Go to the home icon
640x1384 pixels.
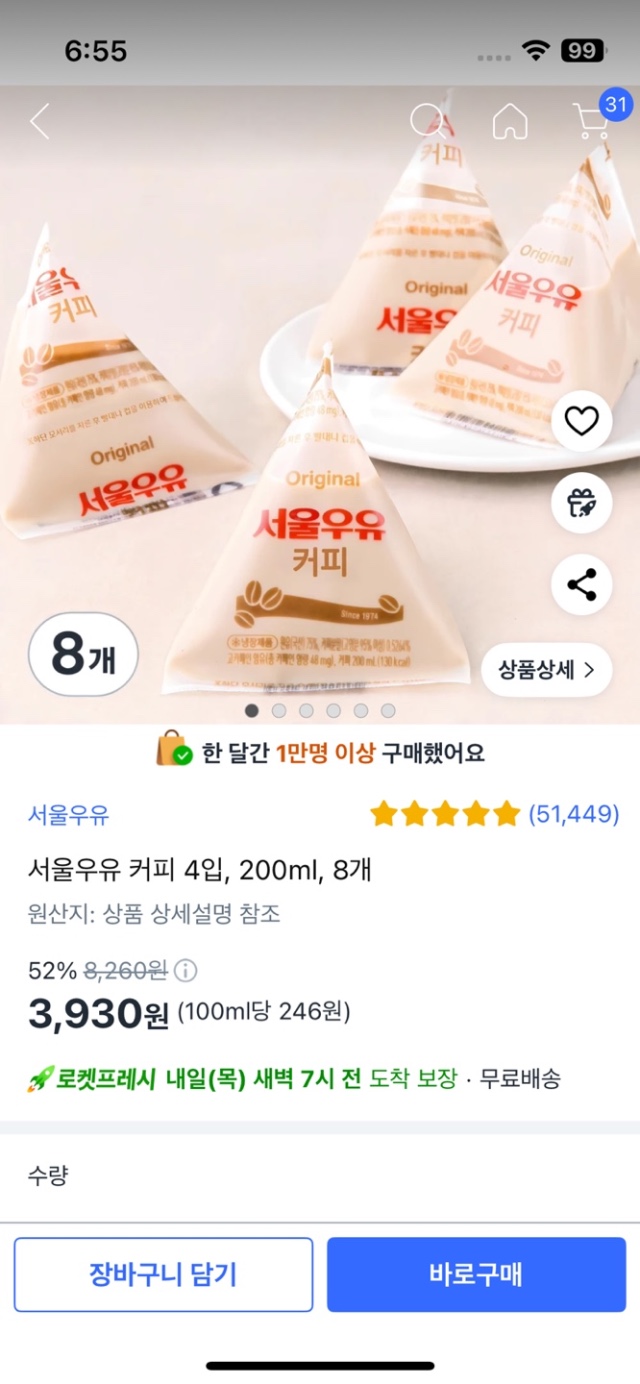(510, 122)
